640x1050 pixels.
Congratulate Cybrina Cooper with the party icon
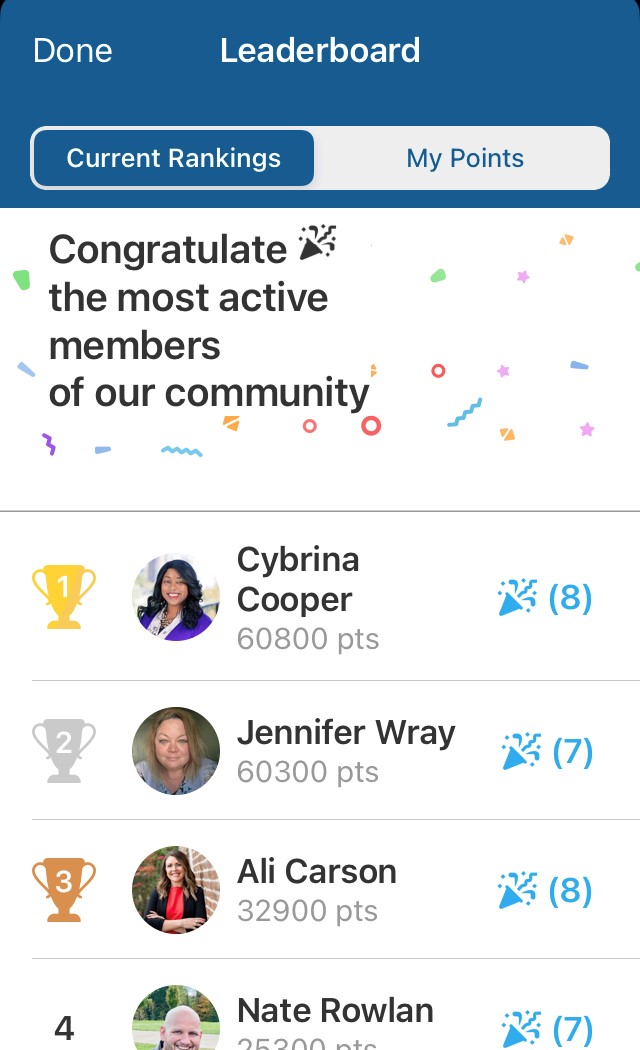point(545,598)
